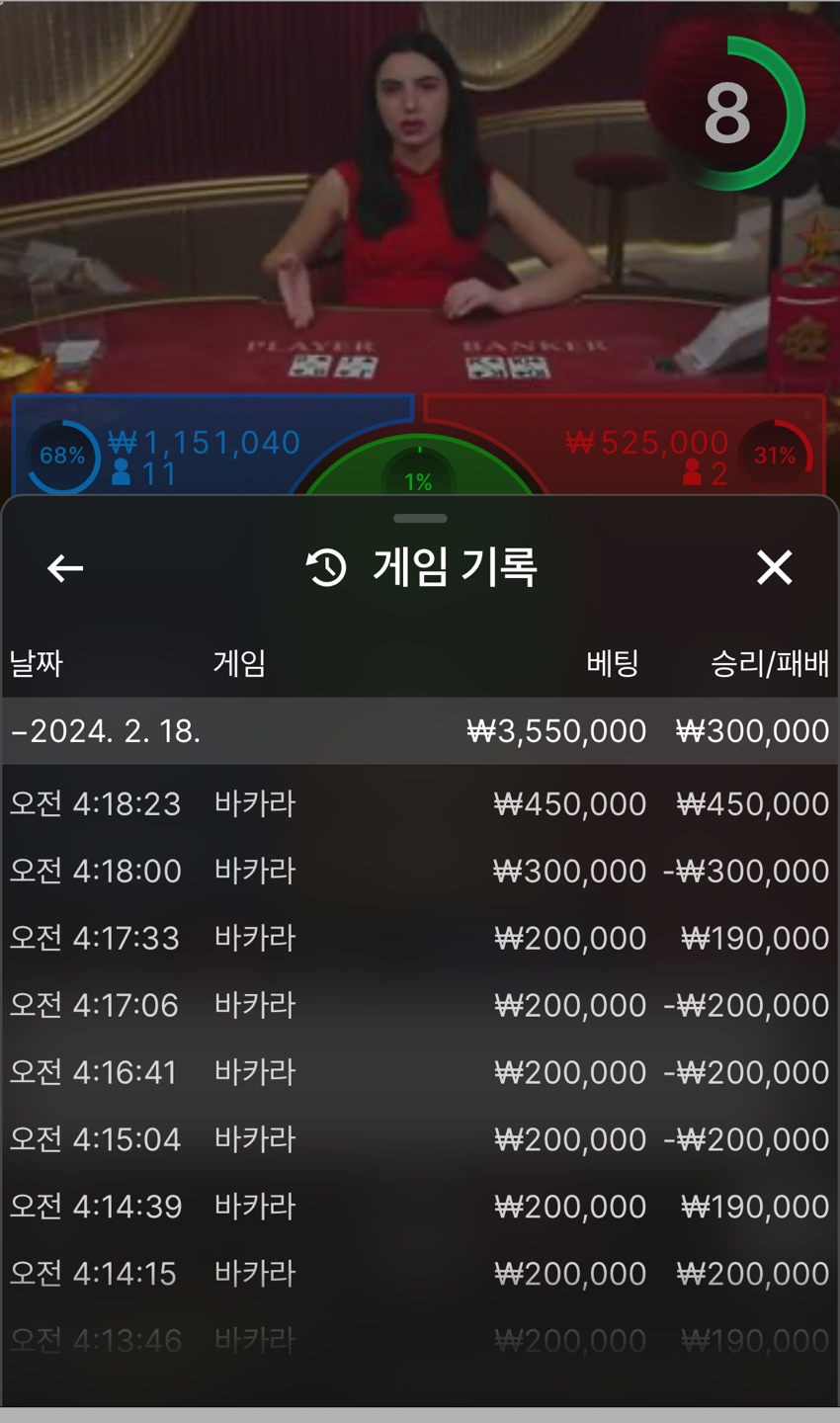The width and height of the screenshot is (840, 1423).
Task: Select the 오전 4:15:04 history row
Action: point(420,1139)
